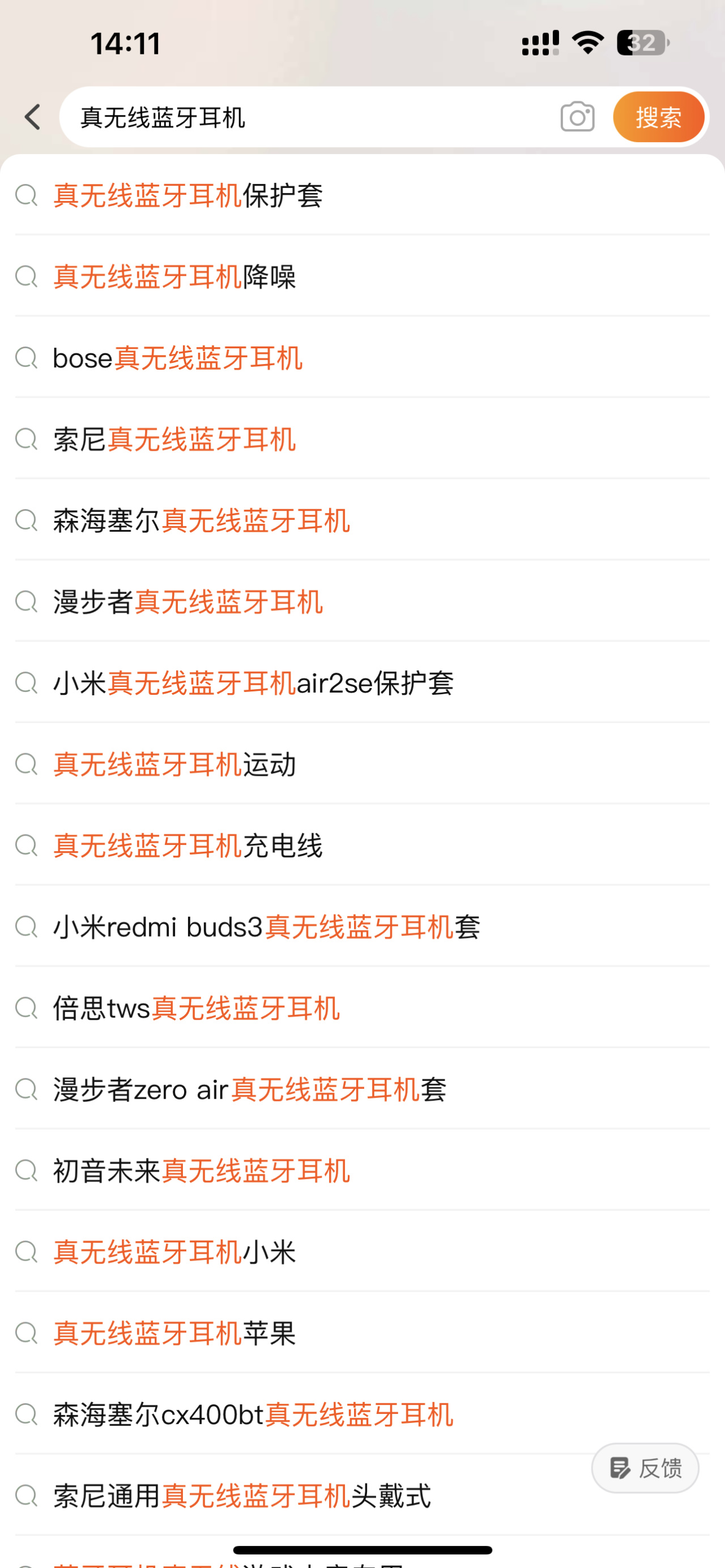Select 小米redmi buds3真无线蓝牙耳机套 suggestion

(267, 927)
